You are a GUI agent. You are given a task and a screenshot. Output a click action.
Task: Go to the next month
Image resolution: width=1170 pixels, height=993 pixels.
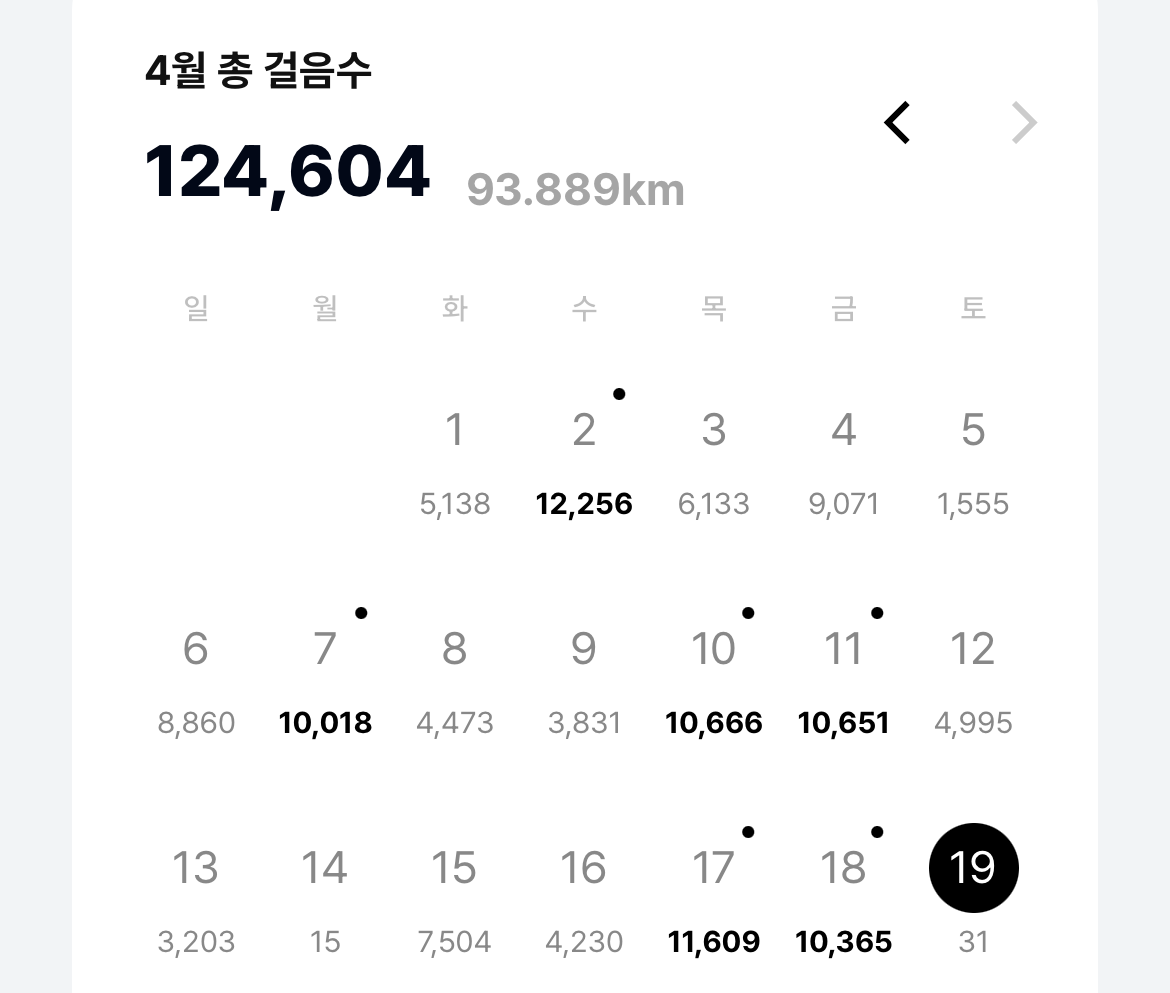(x=1024, y=123)
